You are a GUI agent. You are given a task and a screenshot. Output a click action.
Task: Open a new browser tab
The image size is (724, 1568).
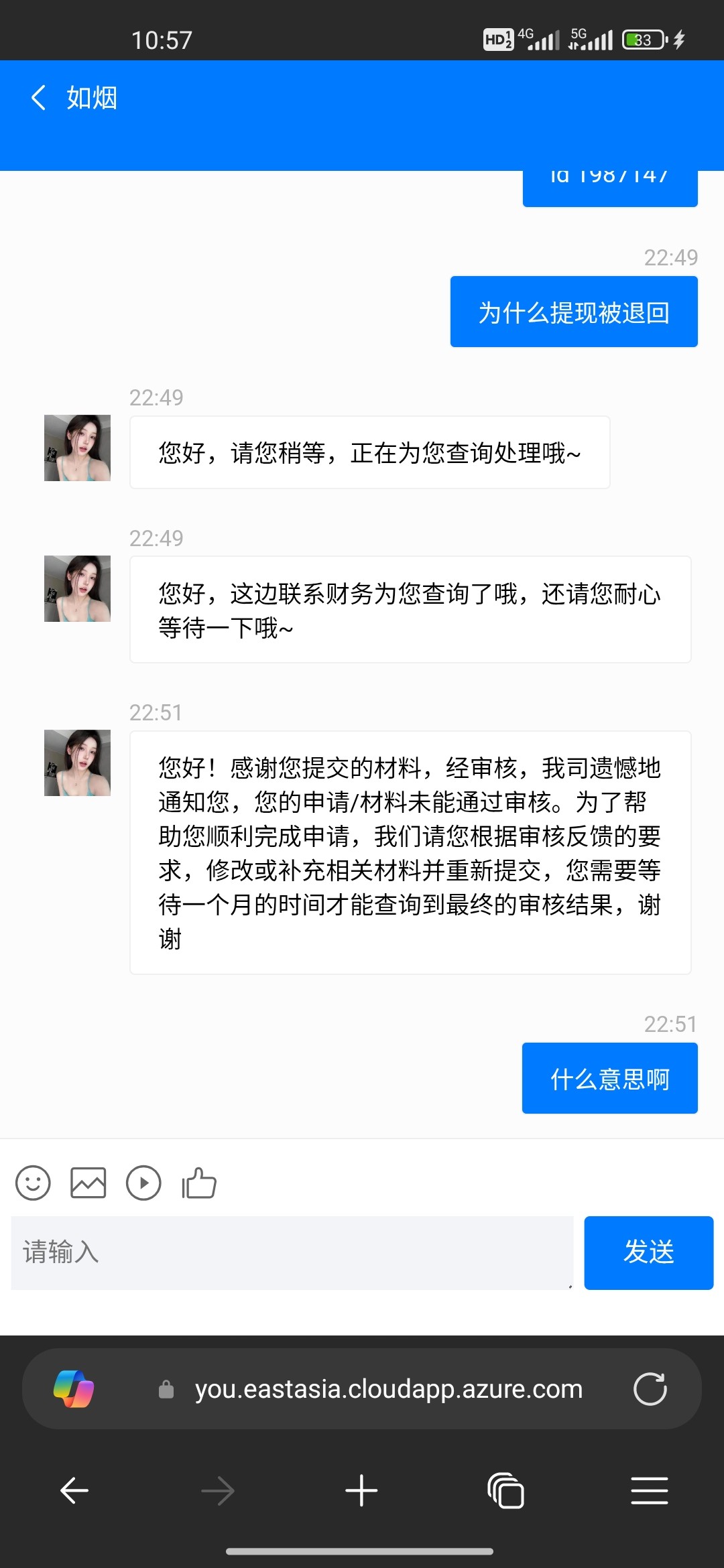[x=361, y=1491]
